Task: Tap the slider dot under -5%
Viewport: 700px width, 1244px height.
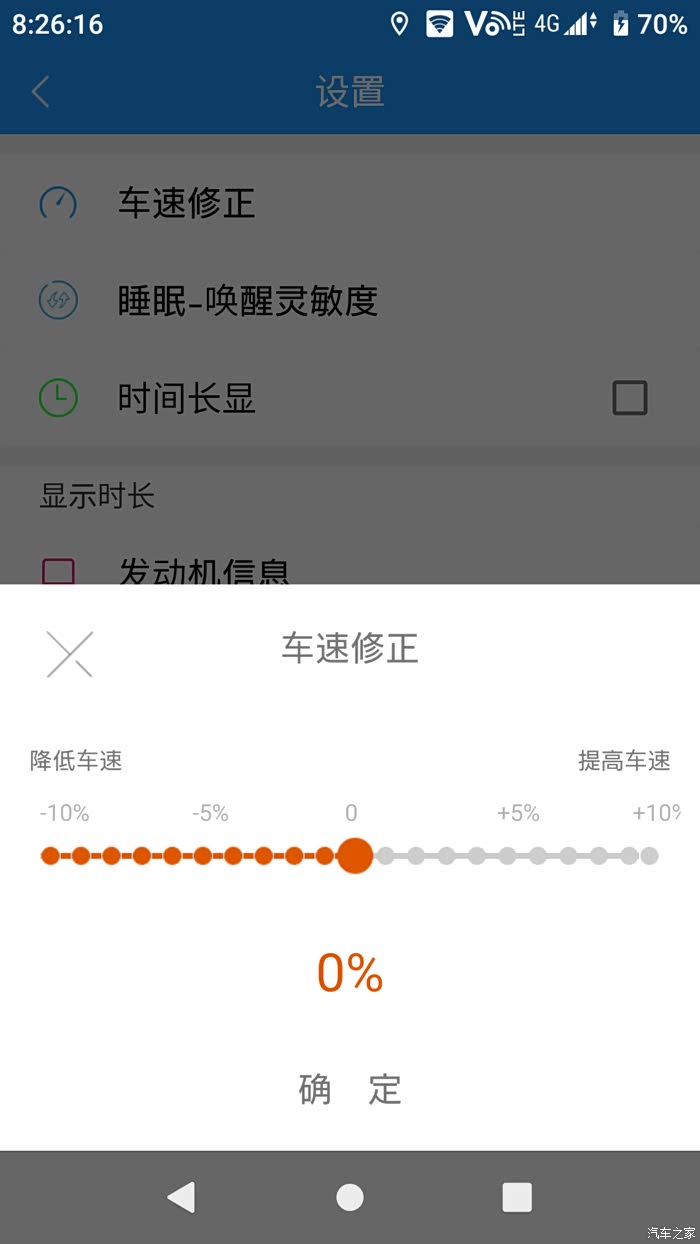Action: click(203, 856)
